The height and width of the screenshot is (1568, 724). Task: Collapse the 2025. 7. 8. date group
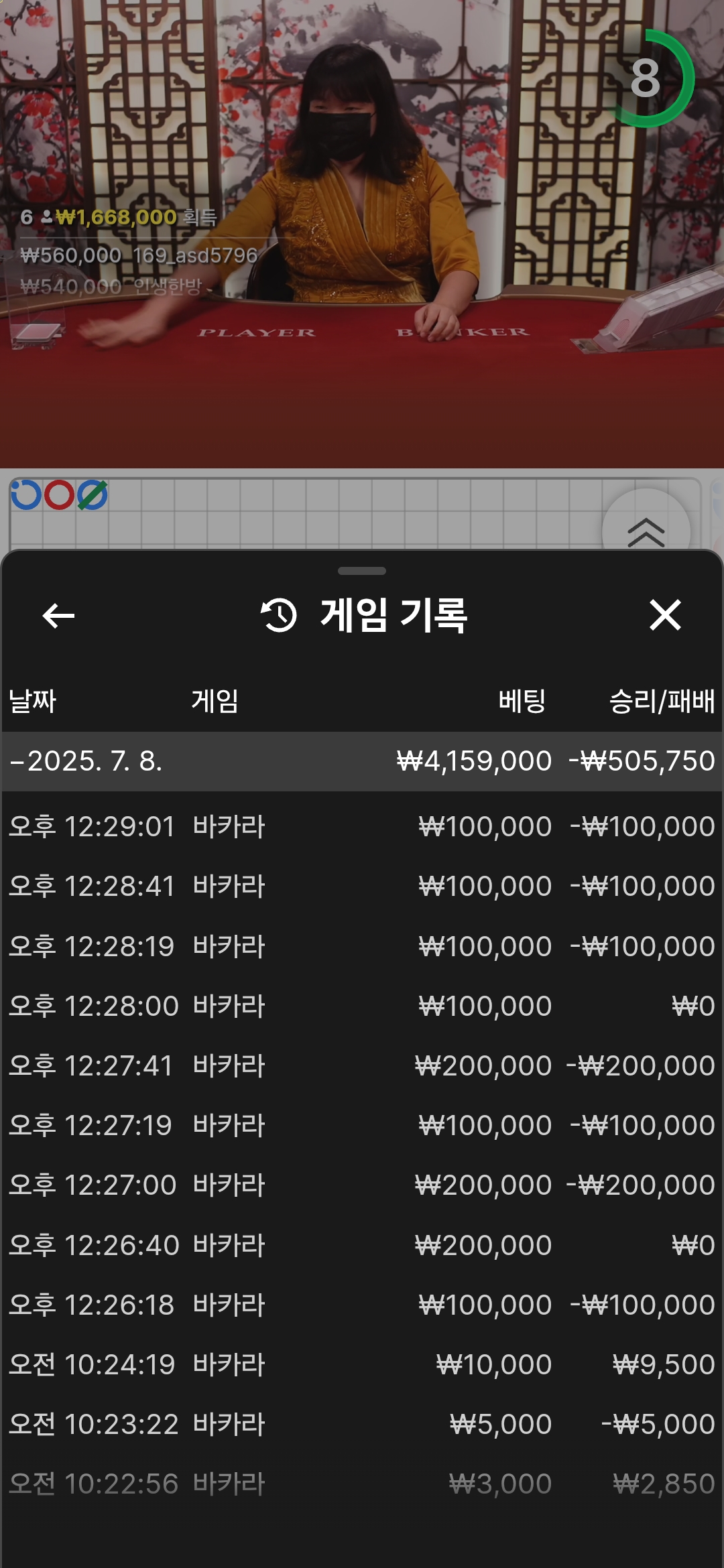click(362, 761)
